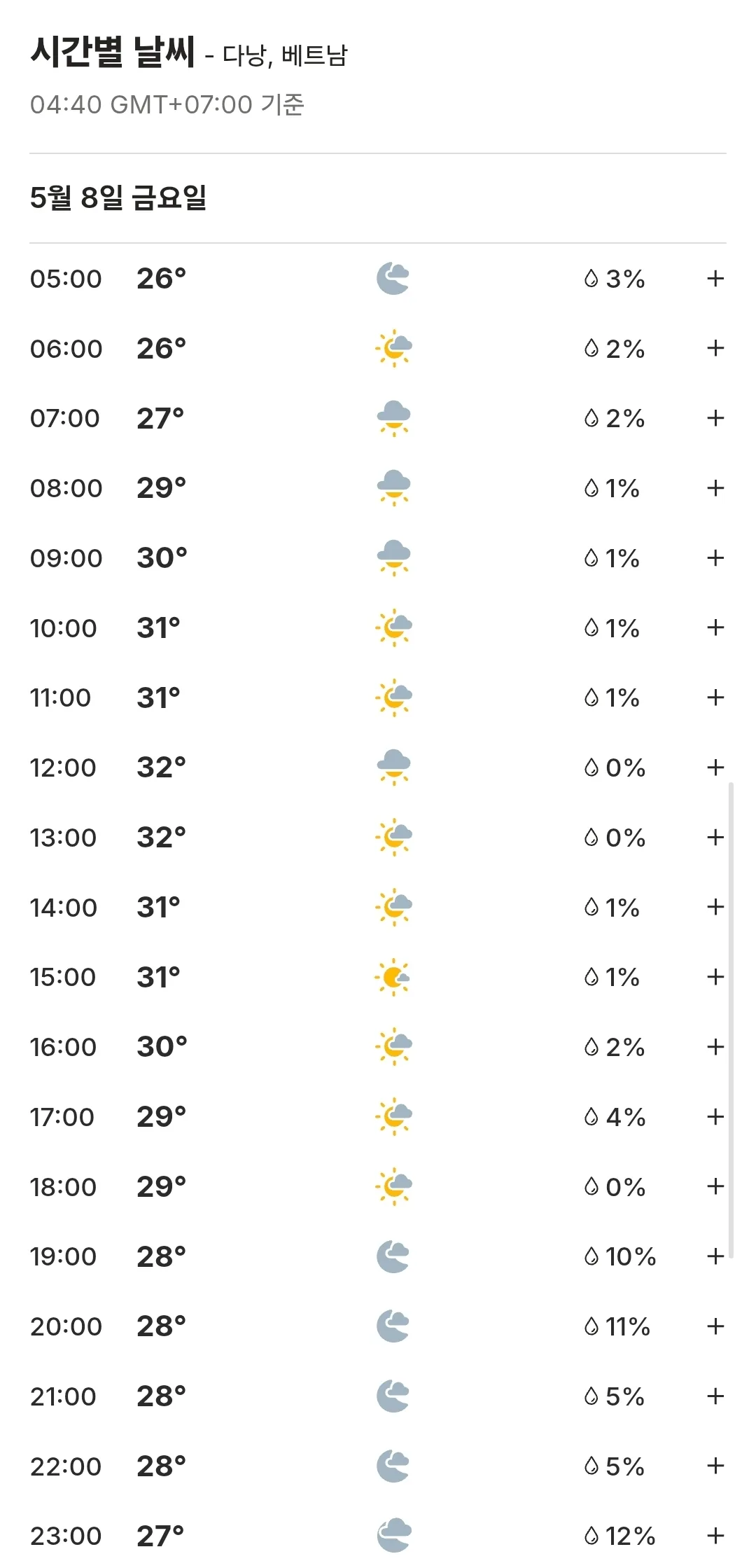Open the 22:00 forecast details
This screenshot has width=756, height=1568.
pyautogui.click(x=715, y=1466)
